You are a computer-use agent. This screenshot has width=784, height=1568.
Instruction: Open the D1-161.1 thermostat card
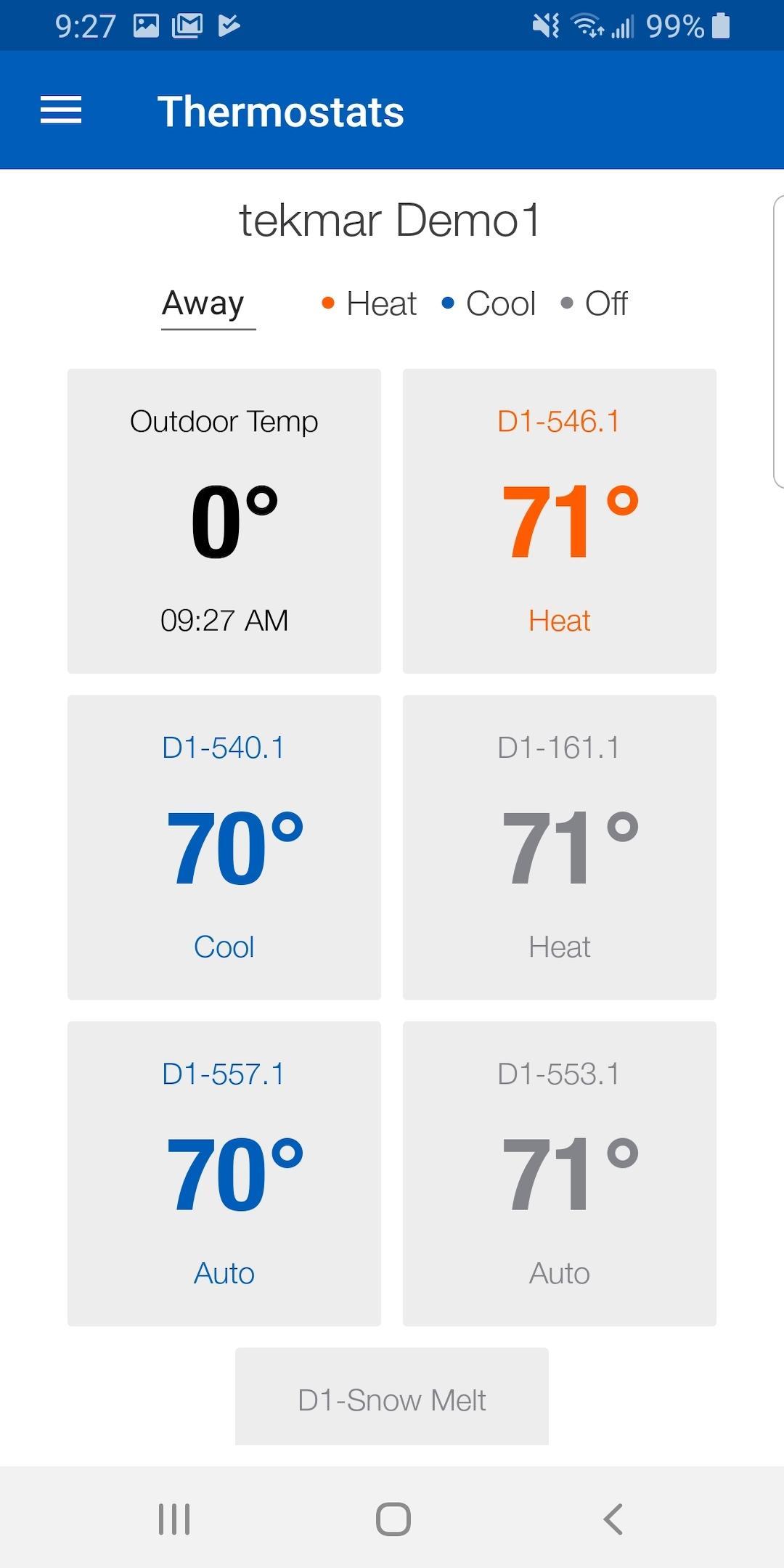[559, 847]
